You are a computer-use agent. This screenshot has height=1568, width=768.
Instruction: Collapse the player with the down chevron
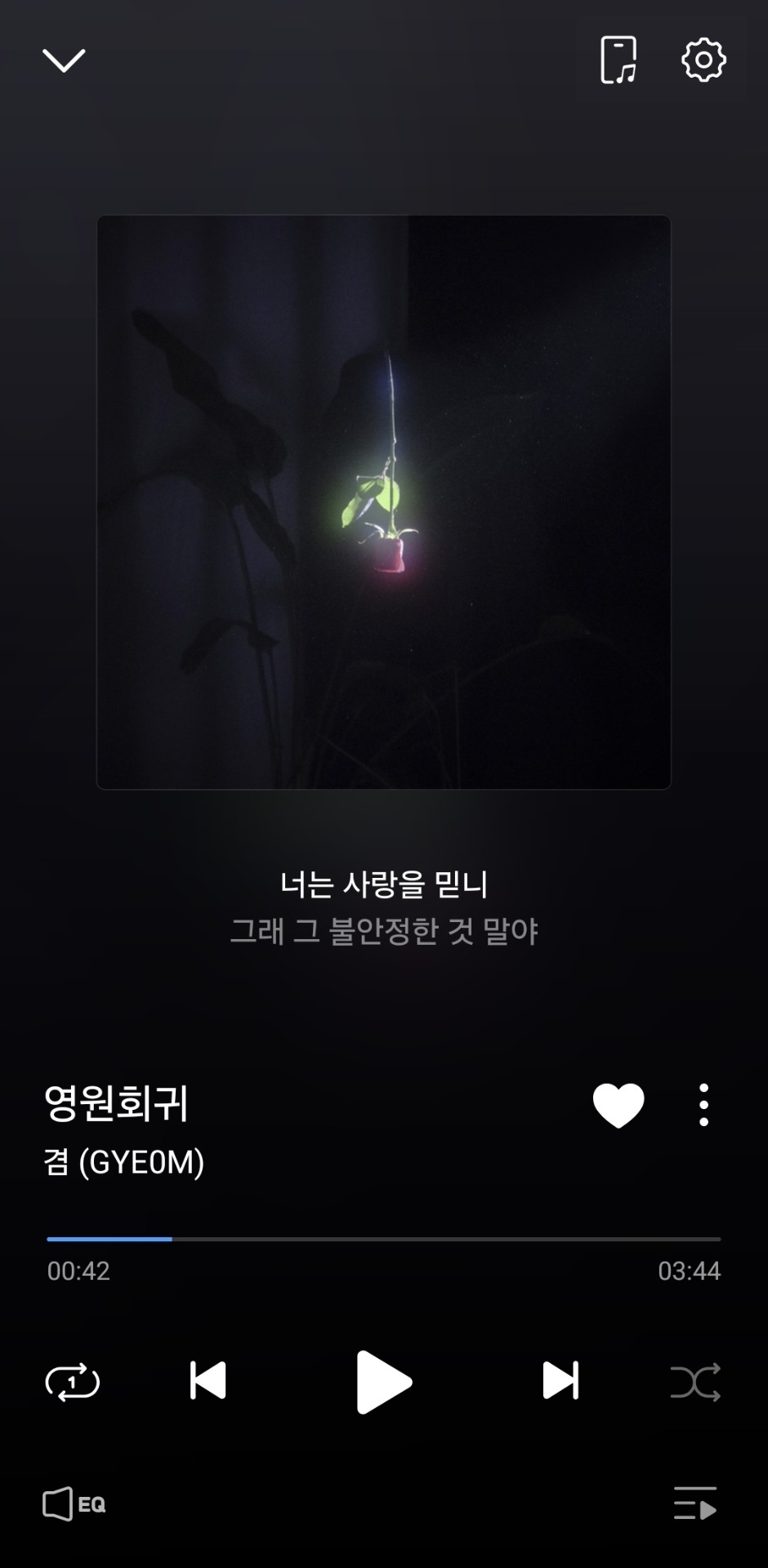tap(63, 60)
